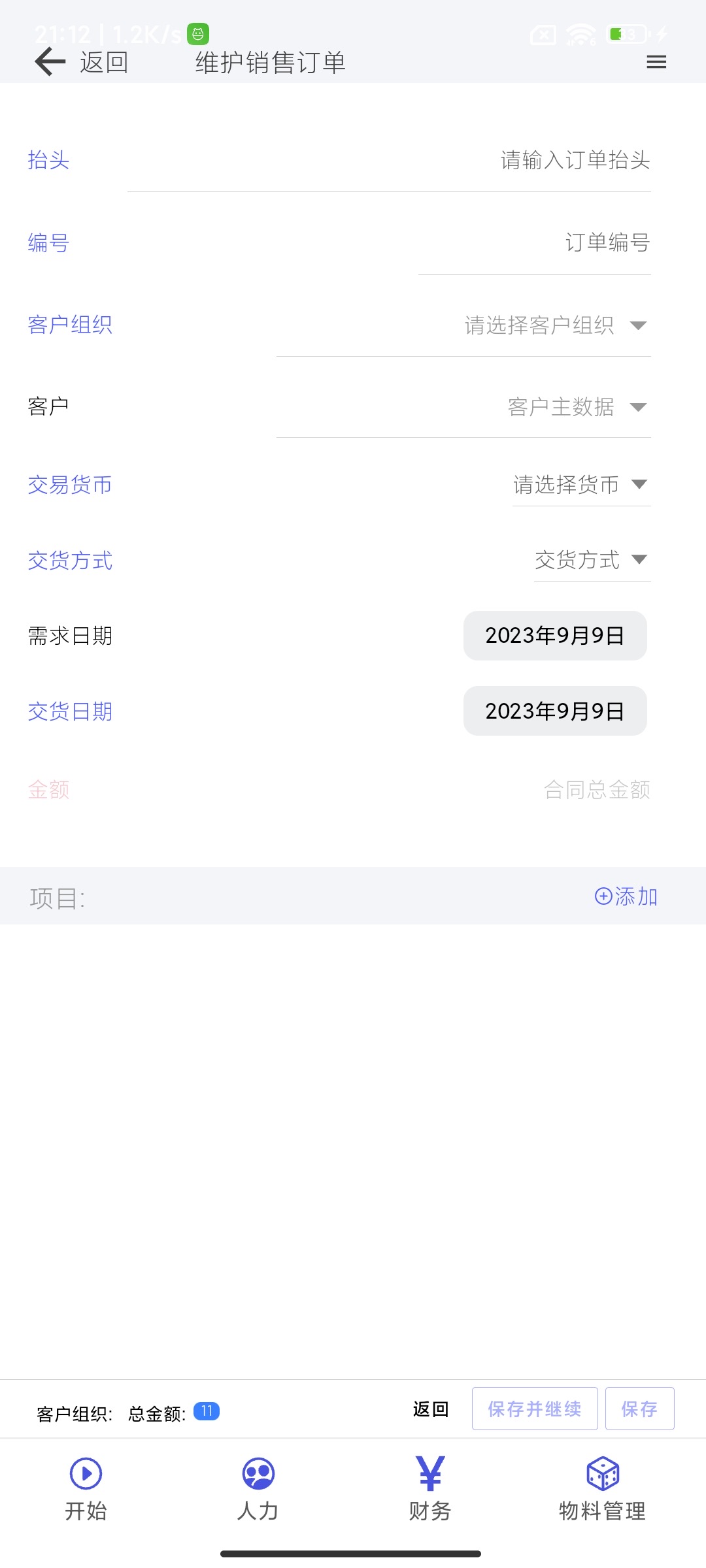Open the hamburger menu

(x=656, y=62)
